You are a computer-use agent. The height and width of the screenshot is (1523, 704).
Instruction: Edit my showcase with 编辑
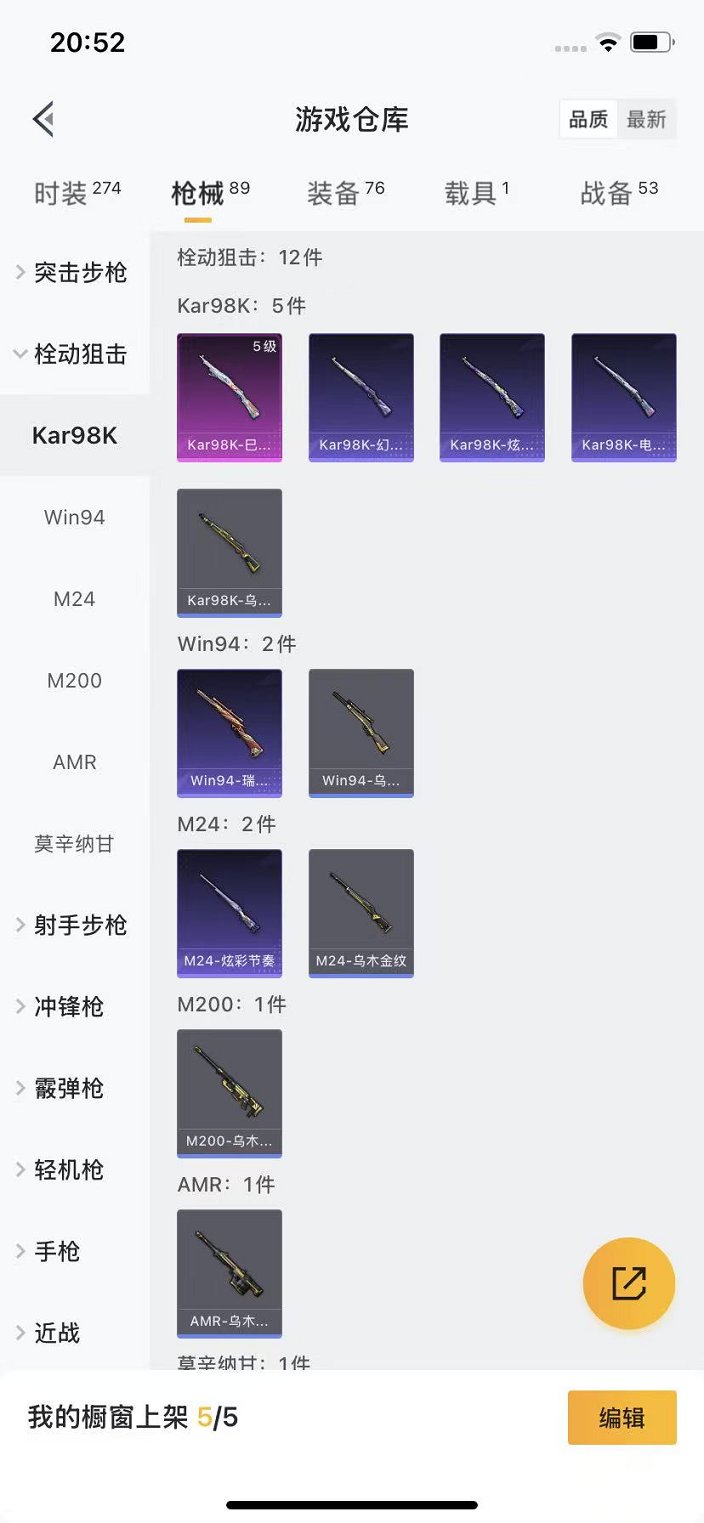tap(621, 1417)
